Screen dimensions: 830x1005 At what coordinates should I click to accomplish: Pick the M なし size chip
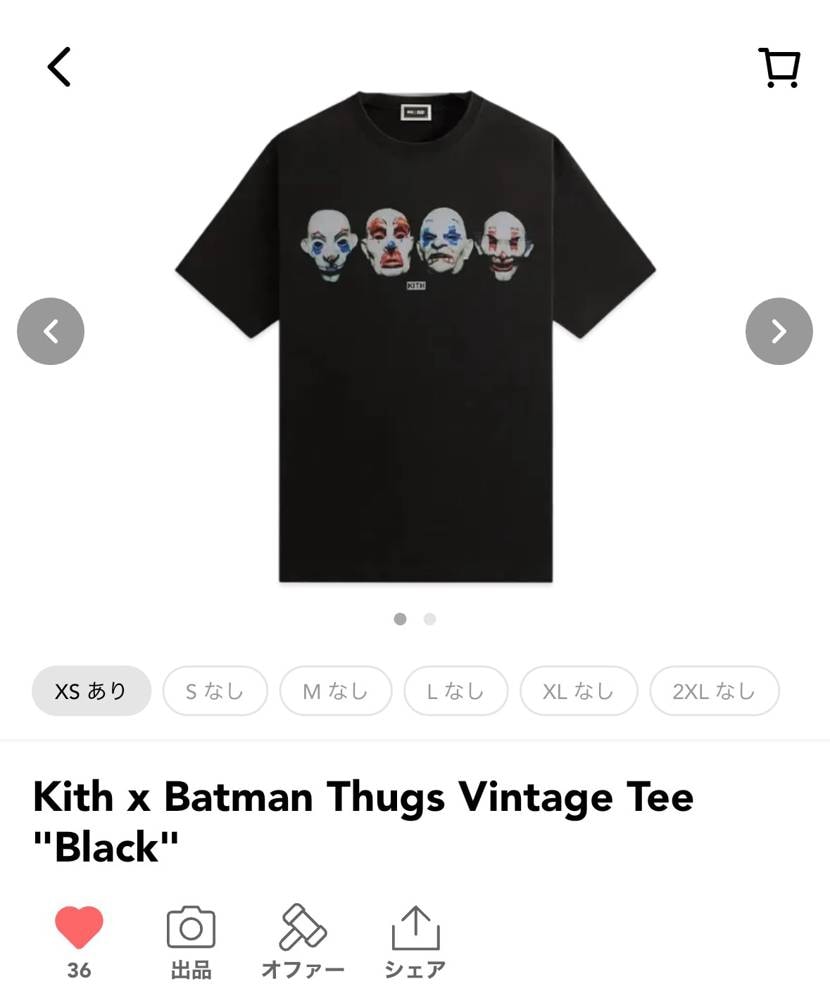coord(335,691)
